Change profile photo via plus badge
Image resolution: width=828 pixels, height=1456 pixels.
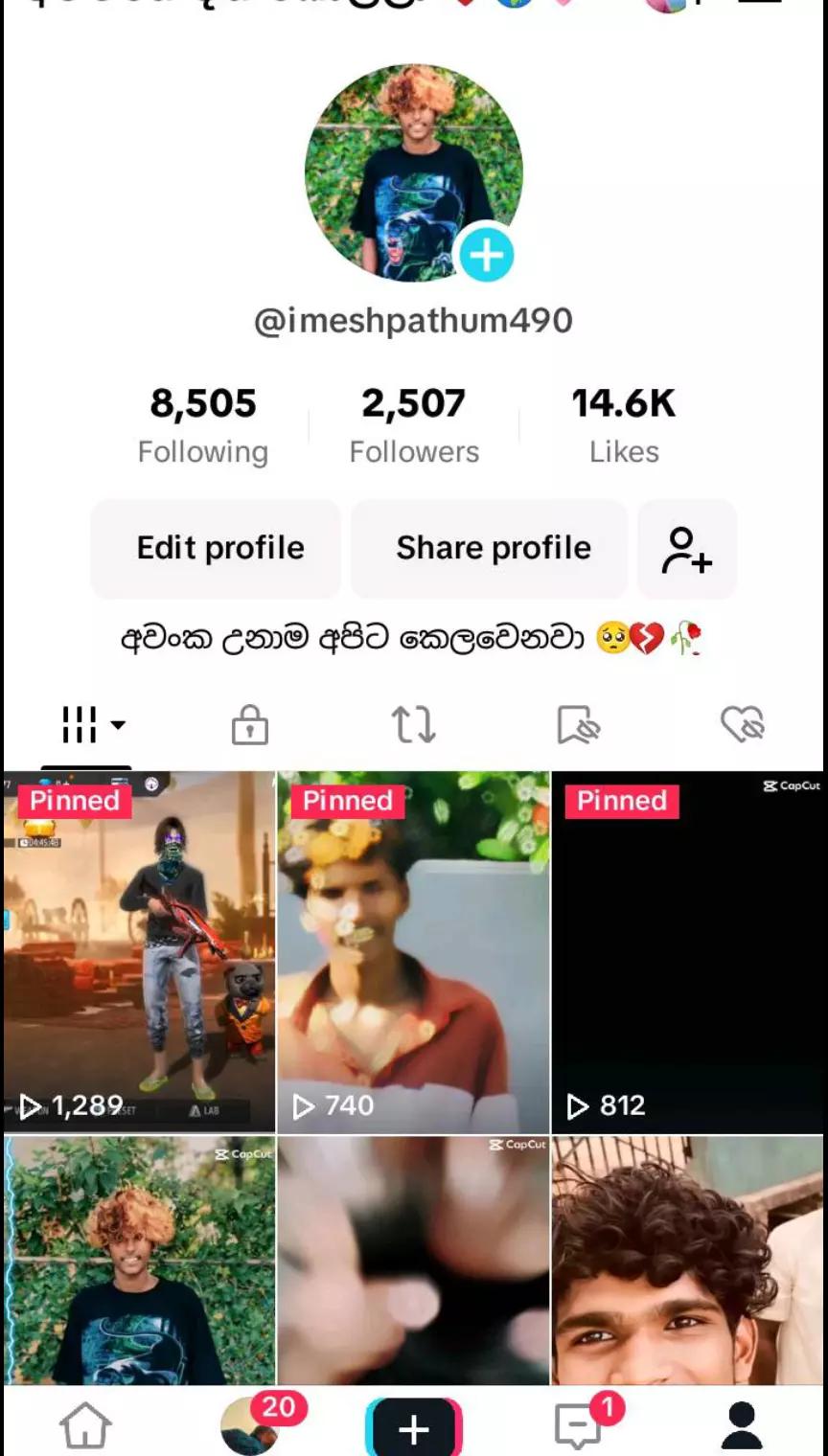[x=487, y=256]
